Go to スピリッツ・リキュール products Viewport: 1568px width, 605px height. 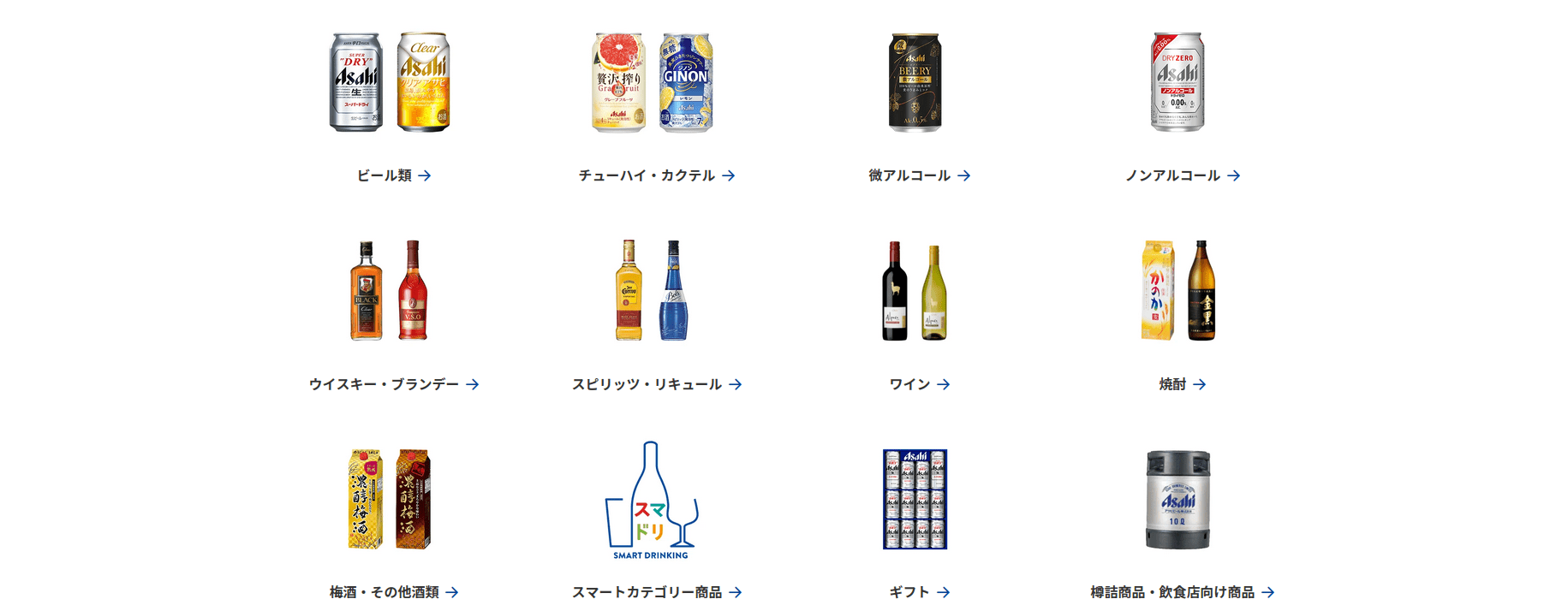[x=656, y=384]
